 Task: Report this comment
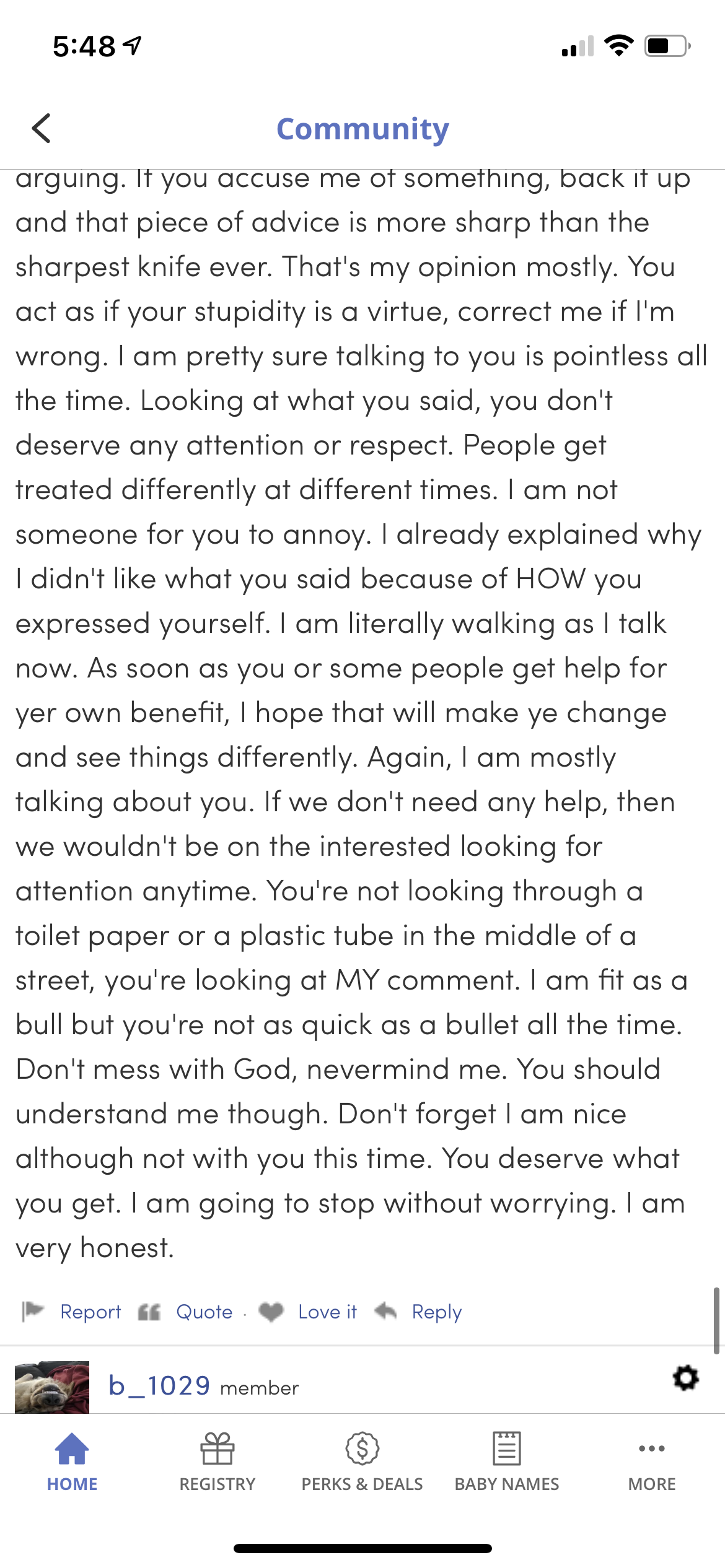(x=72, y=1312)
